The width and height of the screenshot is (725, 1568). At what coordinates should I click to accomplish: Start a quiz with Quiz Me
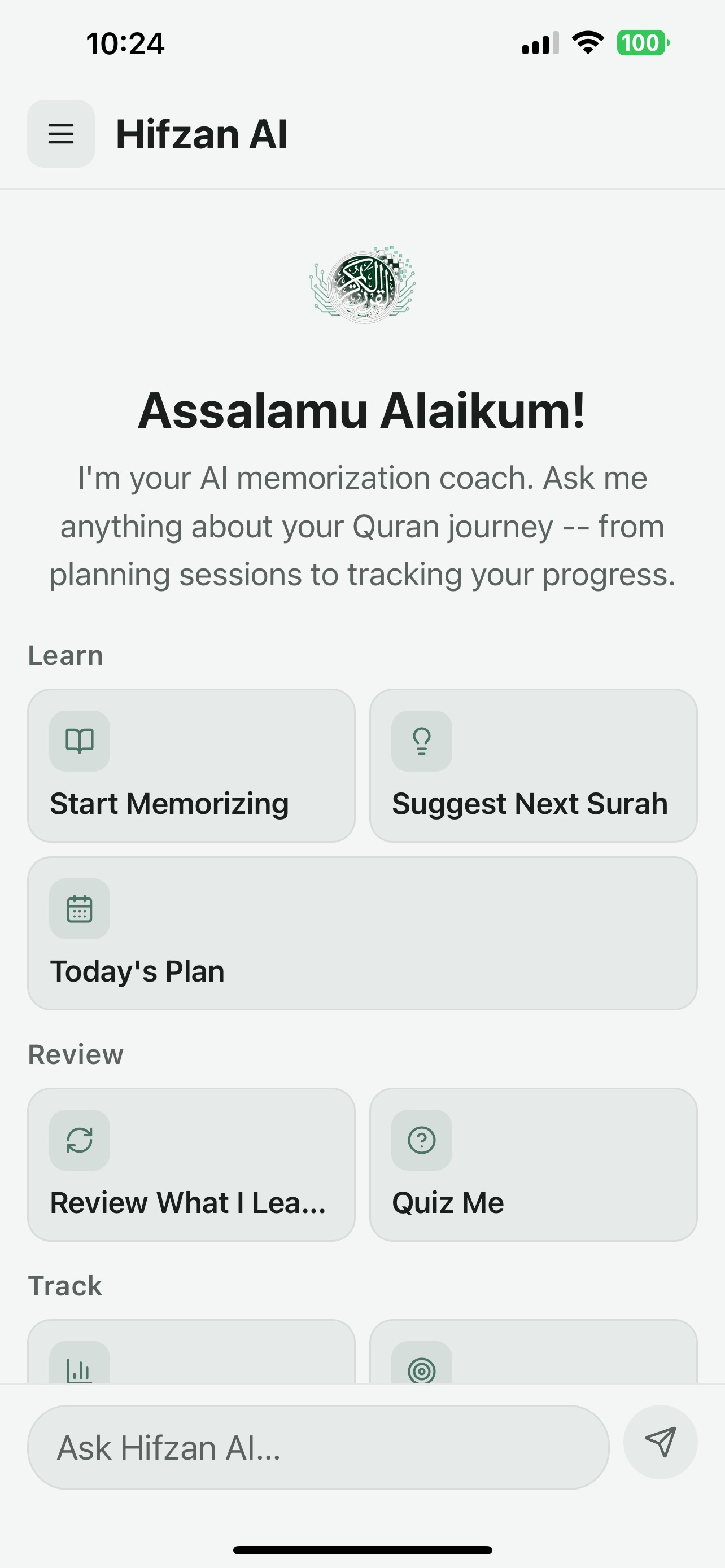pos(532,1164)
